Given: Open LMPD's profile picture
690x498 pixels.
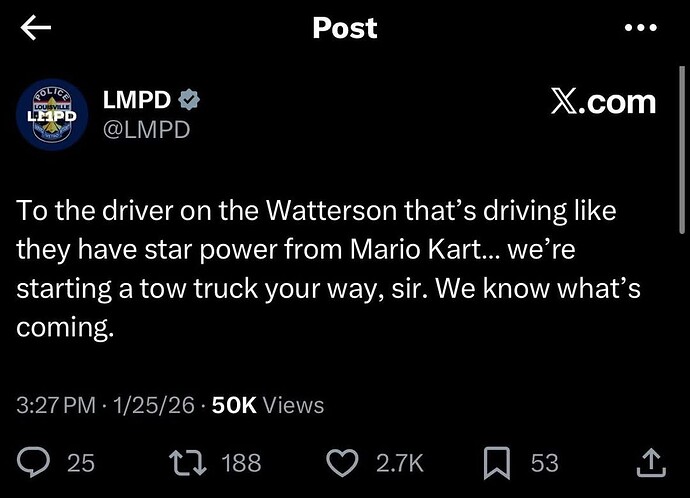Looking at the screenshot, I should (52, 114).
